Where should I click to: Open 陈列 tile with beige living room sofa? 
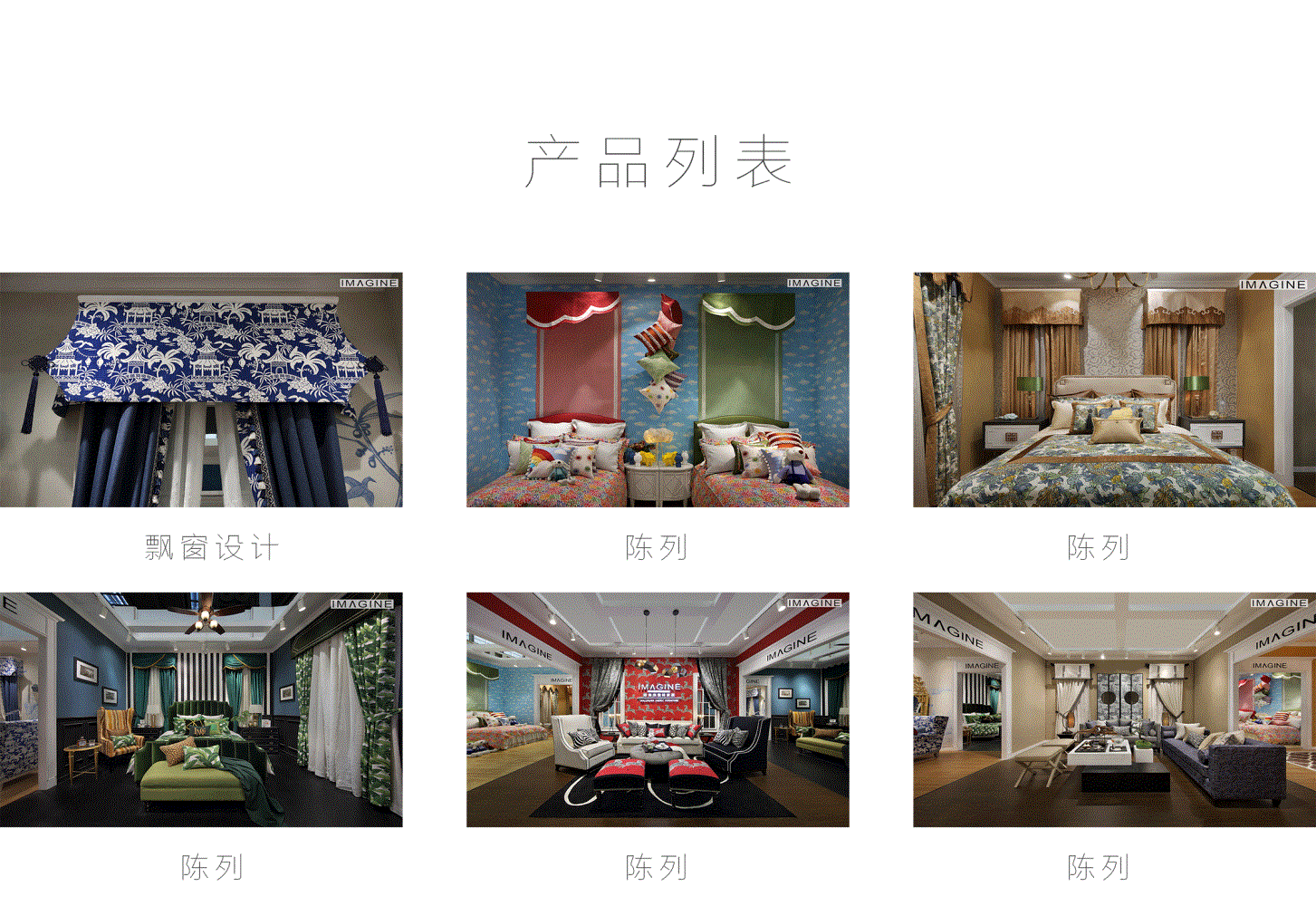[x=1114, y=709]
